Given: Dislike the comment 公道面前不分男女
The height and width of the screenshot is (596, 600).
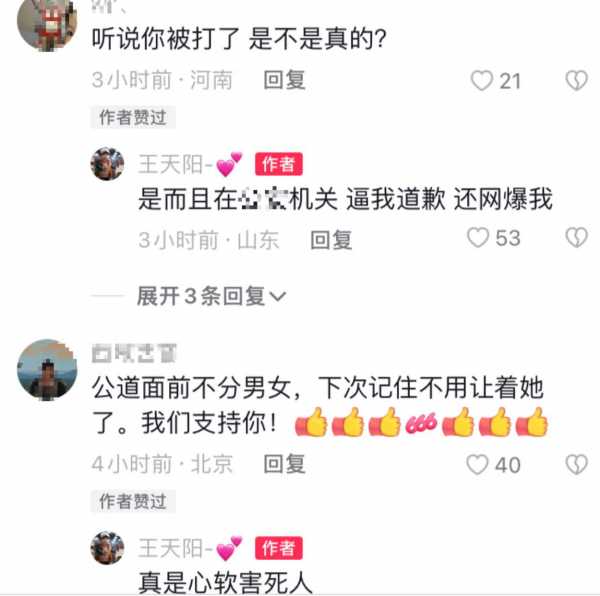Looking at the screenshot, I should [x=576, y=464].
